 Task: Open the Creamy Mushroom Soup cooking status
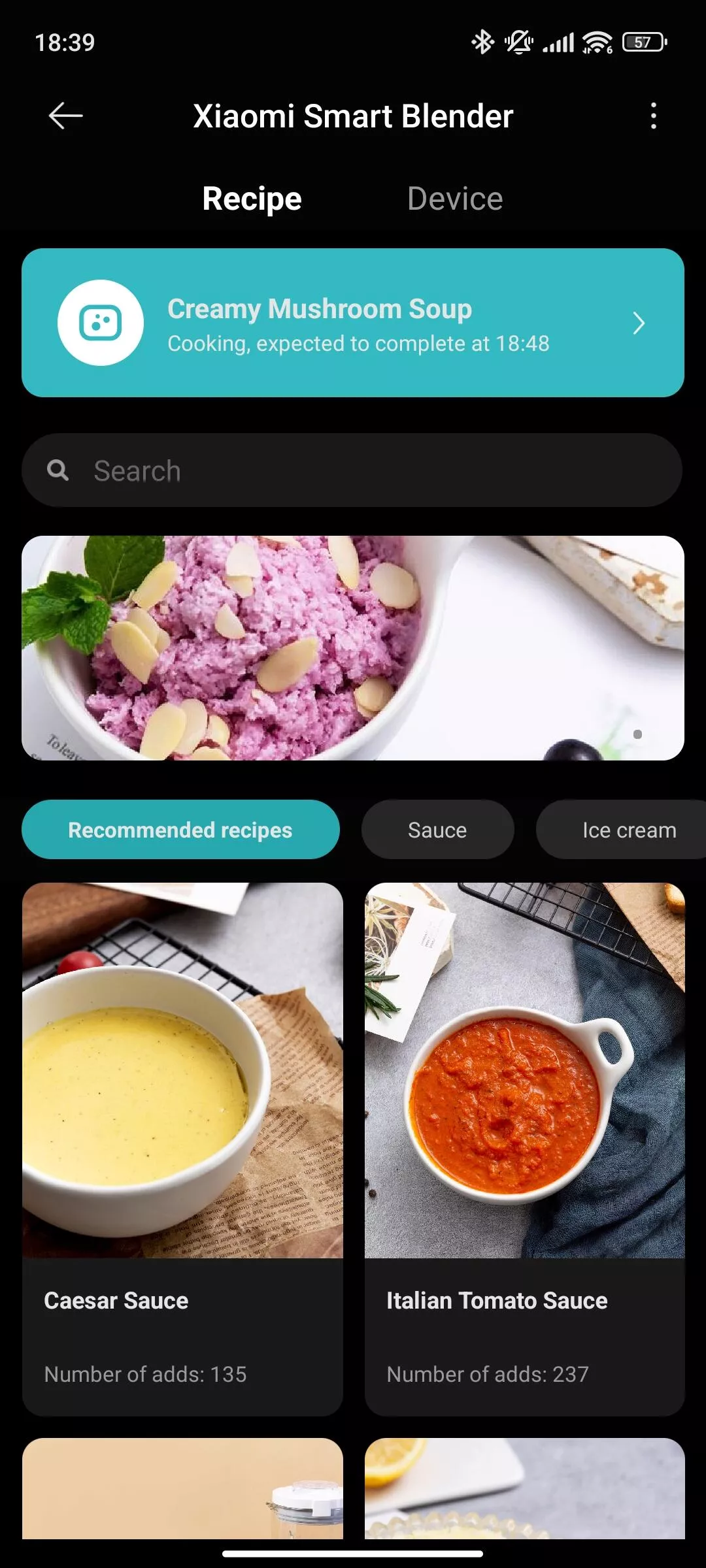point(353,323)
